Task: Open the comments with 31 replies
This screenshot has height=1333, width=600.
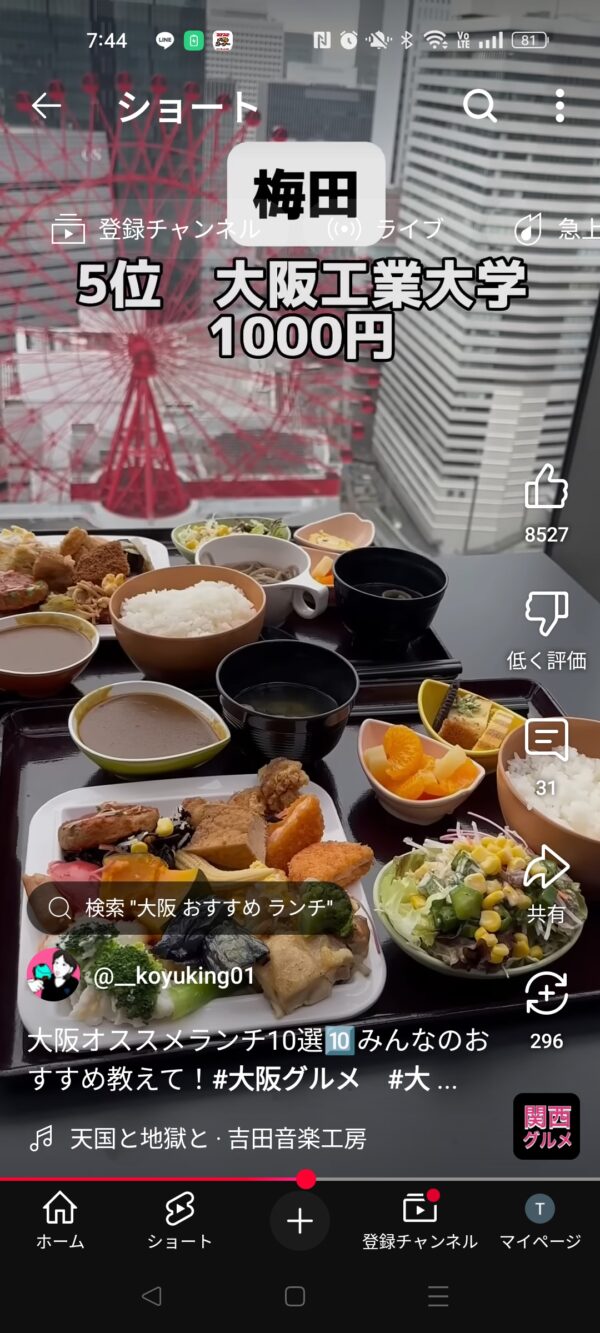Action: pyautogui.click(x=546, y=742)
